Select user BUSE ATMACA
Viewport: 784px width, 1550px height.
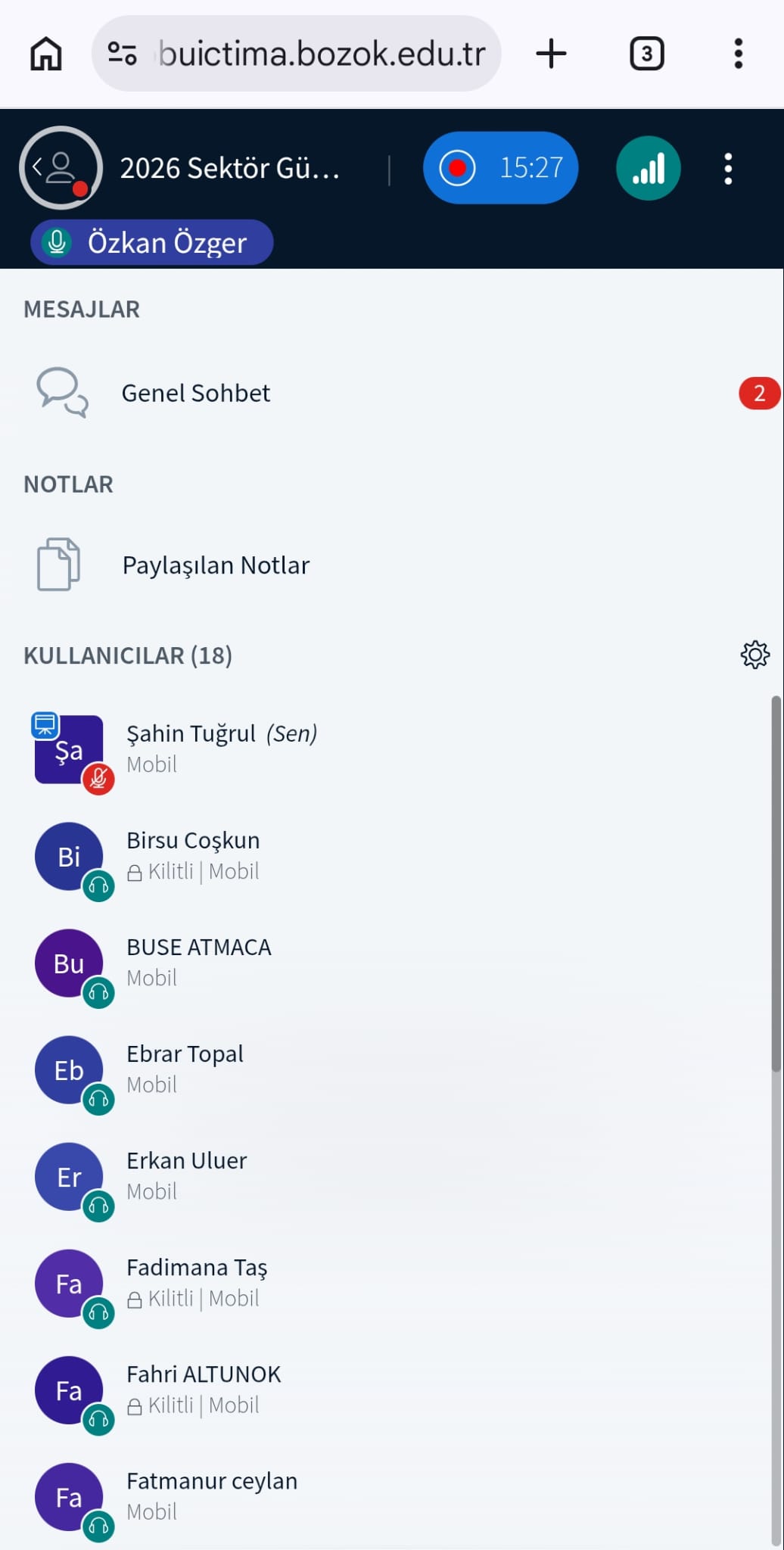(x=198, y=962)
